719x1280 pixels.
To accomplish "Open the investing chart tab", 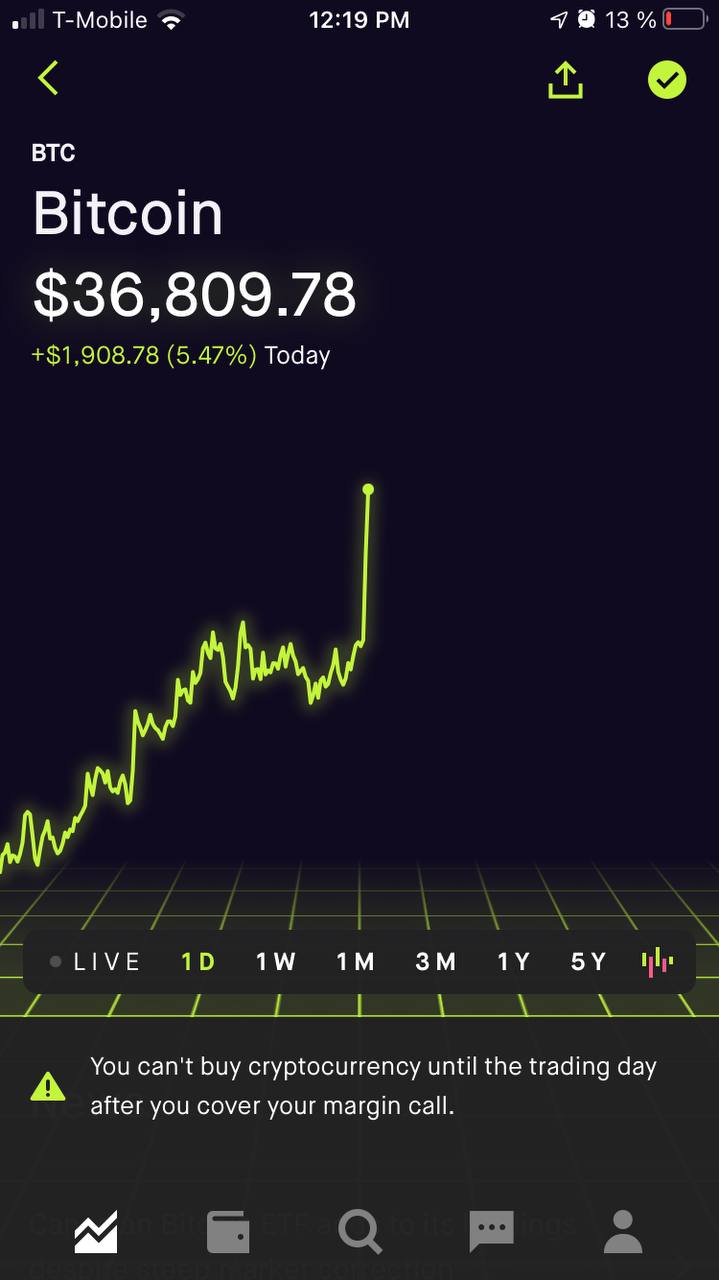I will [96, 1232].
